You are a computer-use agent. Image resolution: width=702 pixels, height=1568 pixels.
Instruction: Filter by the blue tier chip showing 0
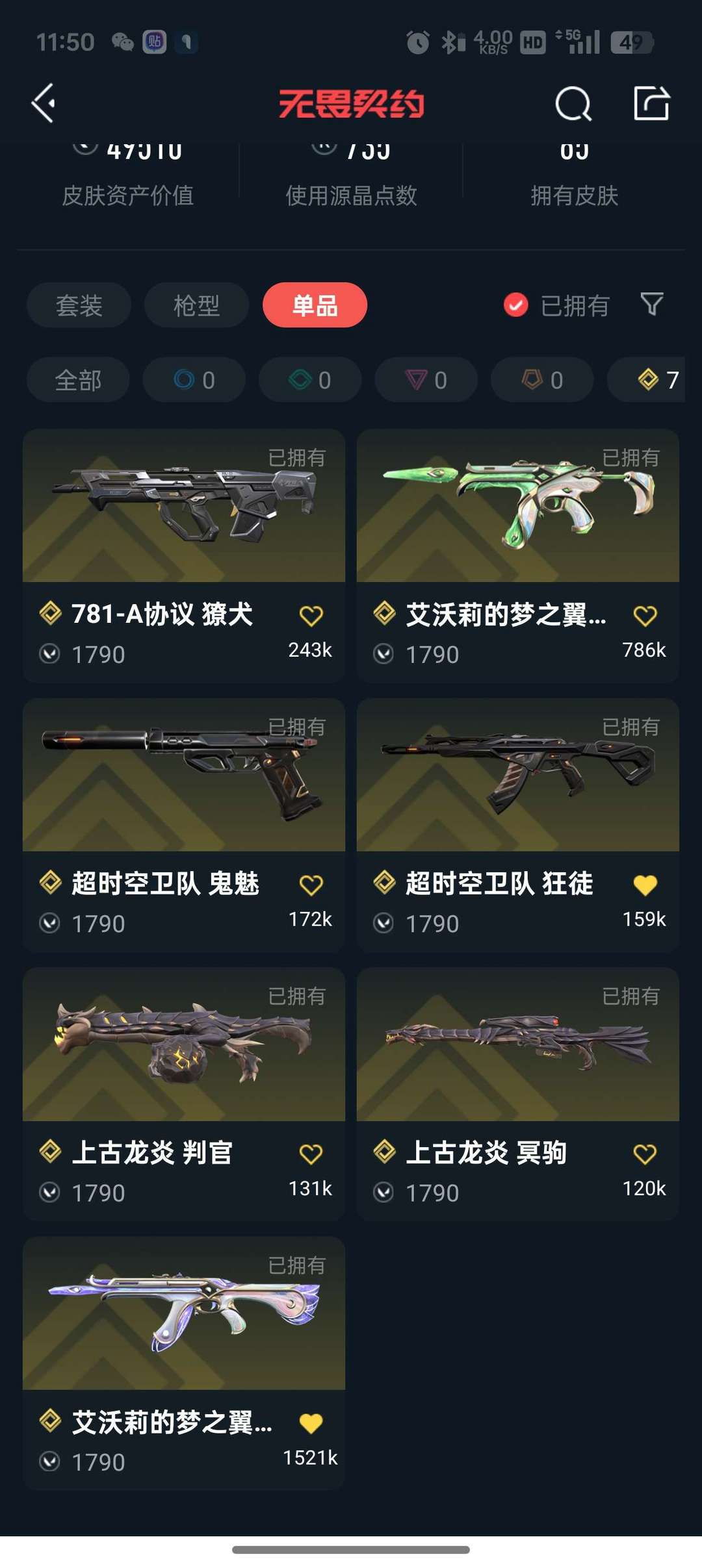(x=194, y=380)
